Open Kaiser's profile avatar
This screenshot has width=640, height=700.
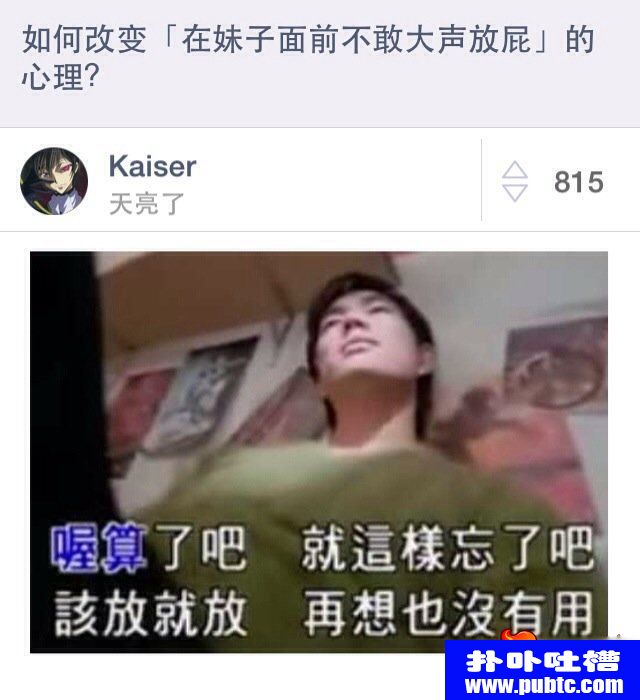click(x=54, y=181)
